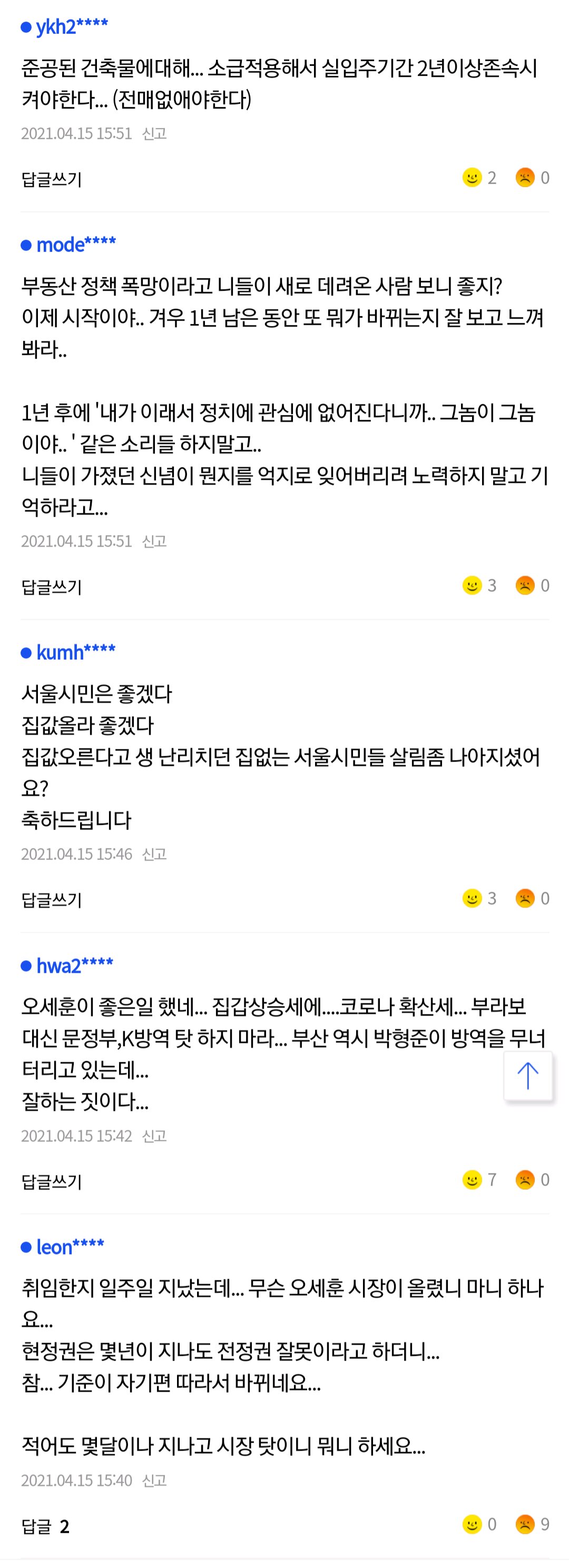The width and height of the screenshot is (569, 1568).
Task: Reply to kumh**** comment with 답글쓰기
Action: tap(52, 900)
